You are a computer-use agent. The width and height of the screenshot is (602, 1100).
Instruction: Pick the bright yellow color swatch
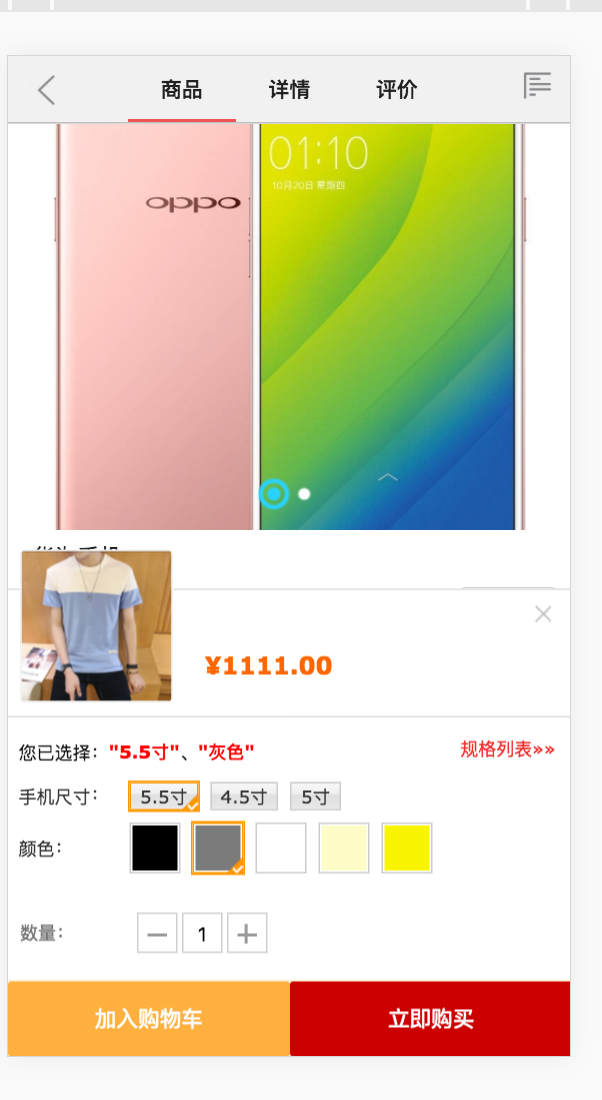[x=407, y=848]
